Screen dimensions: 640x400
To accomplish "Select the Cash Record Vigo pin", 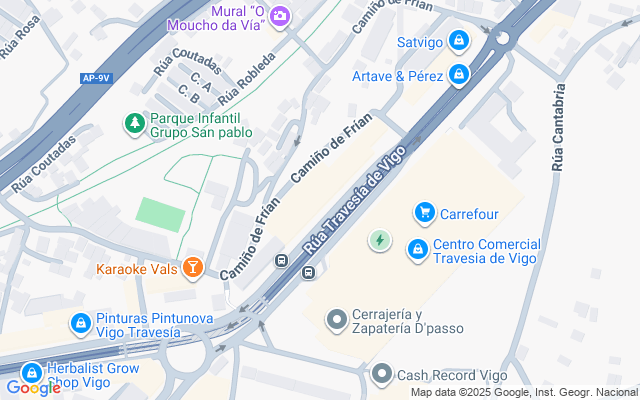I will click(380, 375).
